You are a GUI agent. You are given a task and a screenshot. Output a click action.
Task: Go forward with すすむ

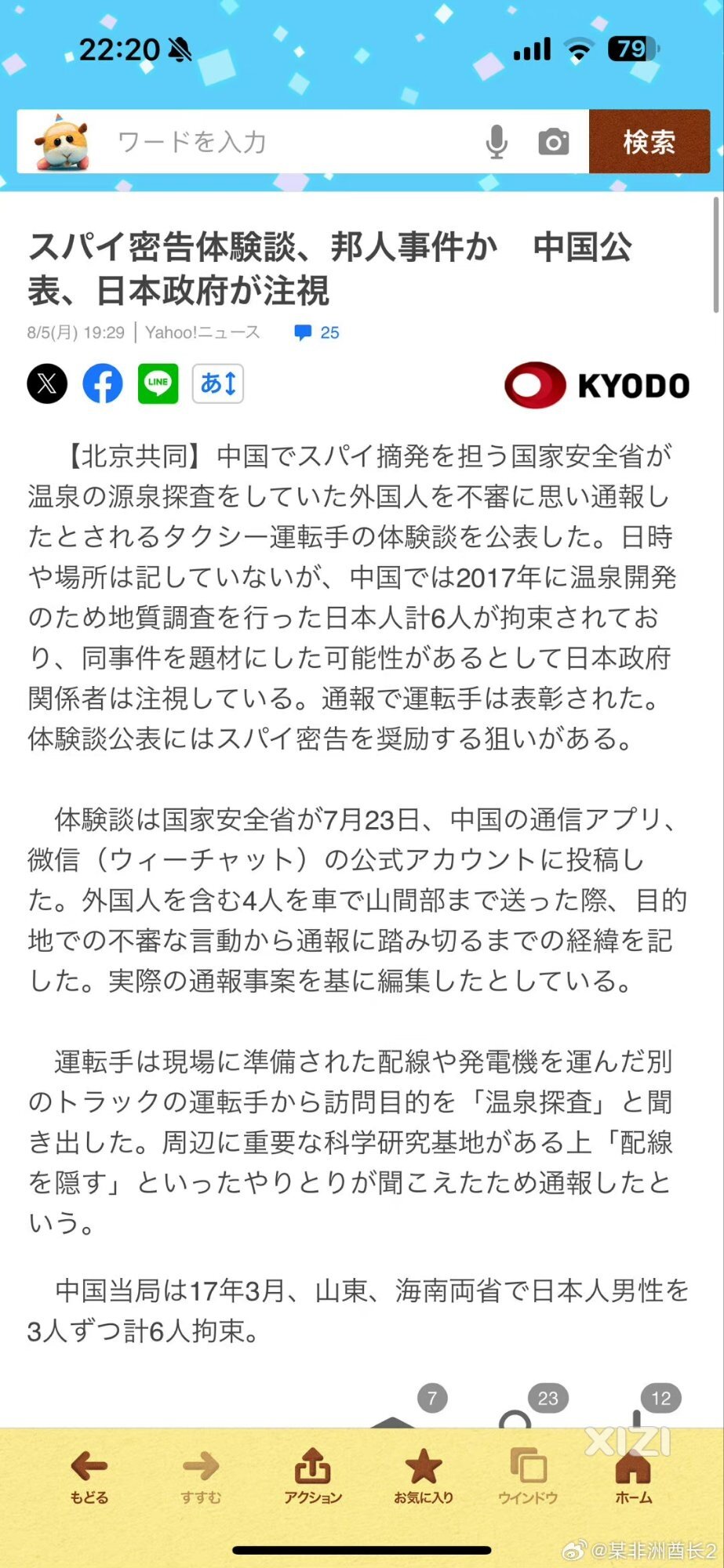pyautogui.click(x=201, y=1477)
